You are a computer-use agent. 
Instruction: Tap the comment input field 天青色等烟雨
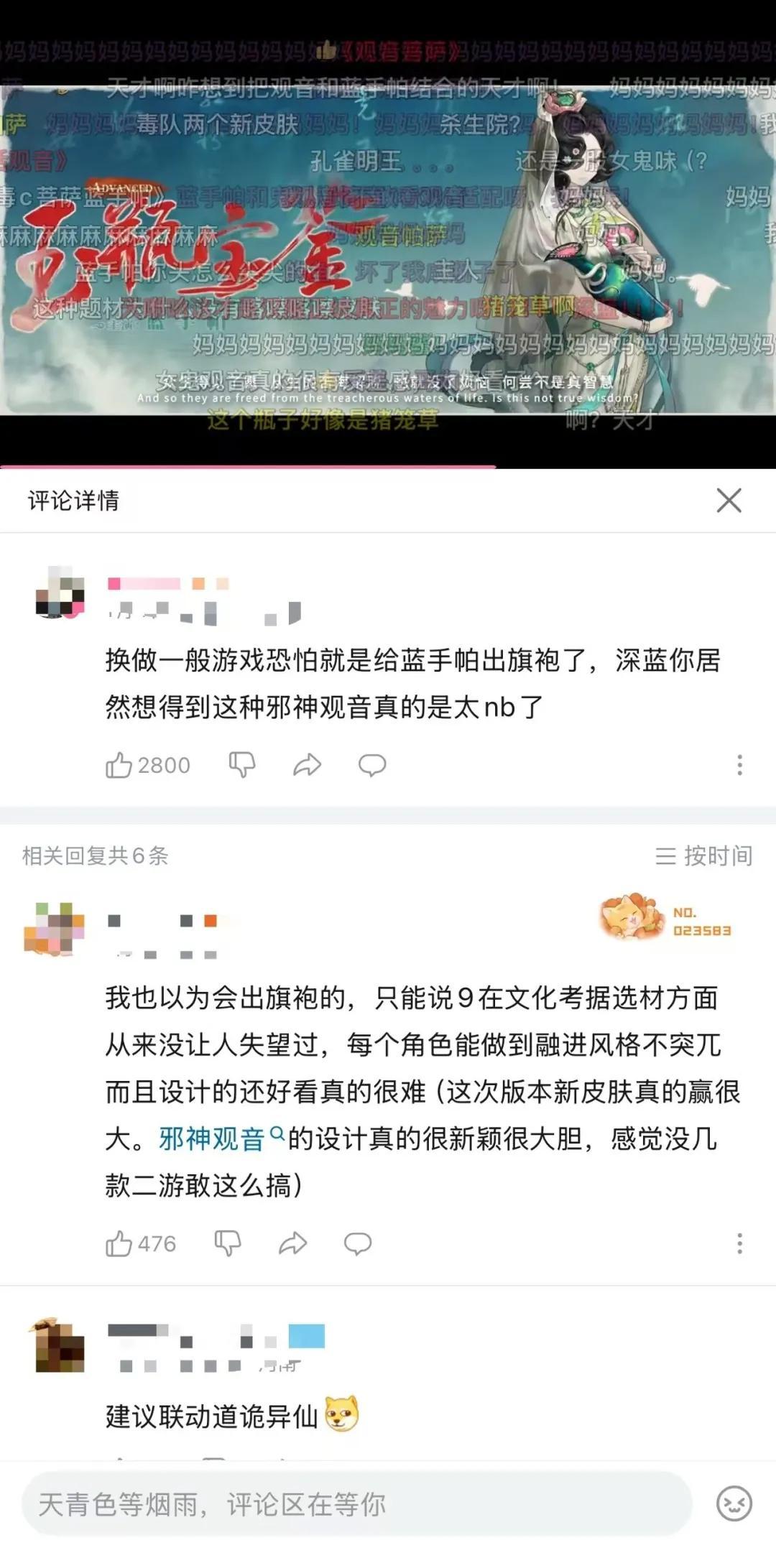pos(356,1504)
